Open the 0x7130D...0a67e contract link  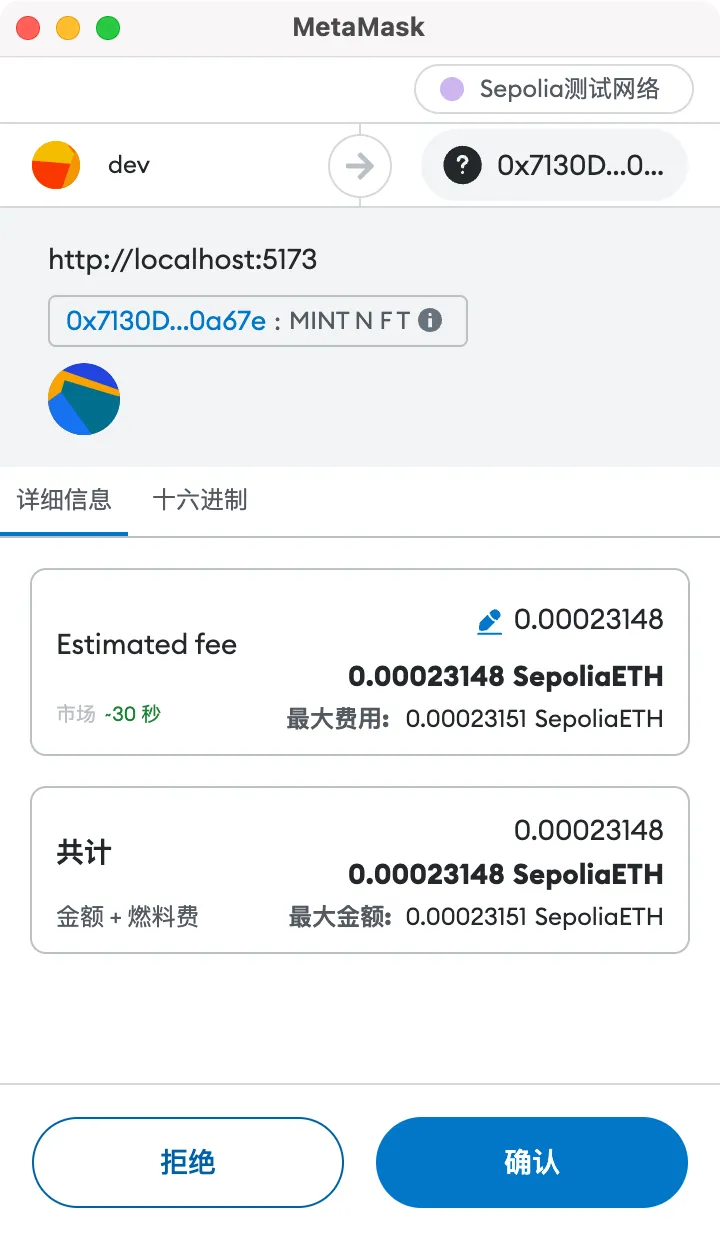166,321
